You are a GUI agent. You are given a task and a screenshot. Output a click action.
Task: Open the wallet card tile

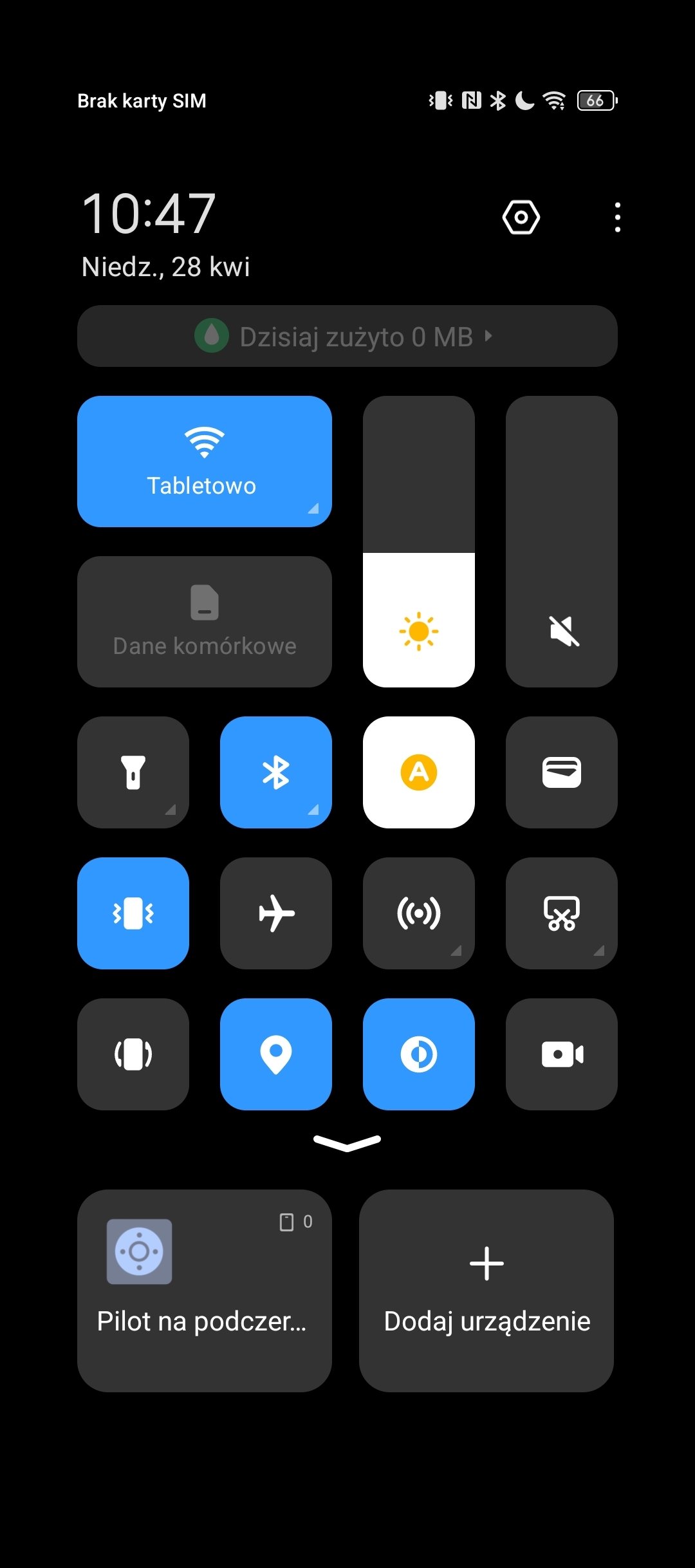click(562, 772)
